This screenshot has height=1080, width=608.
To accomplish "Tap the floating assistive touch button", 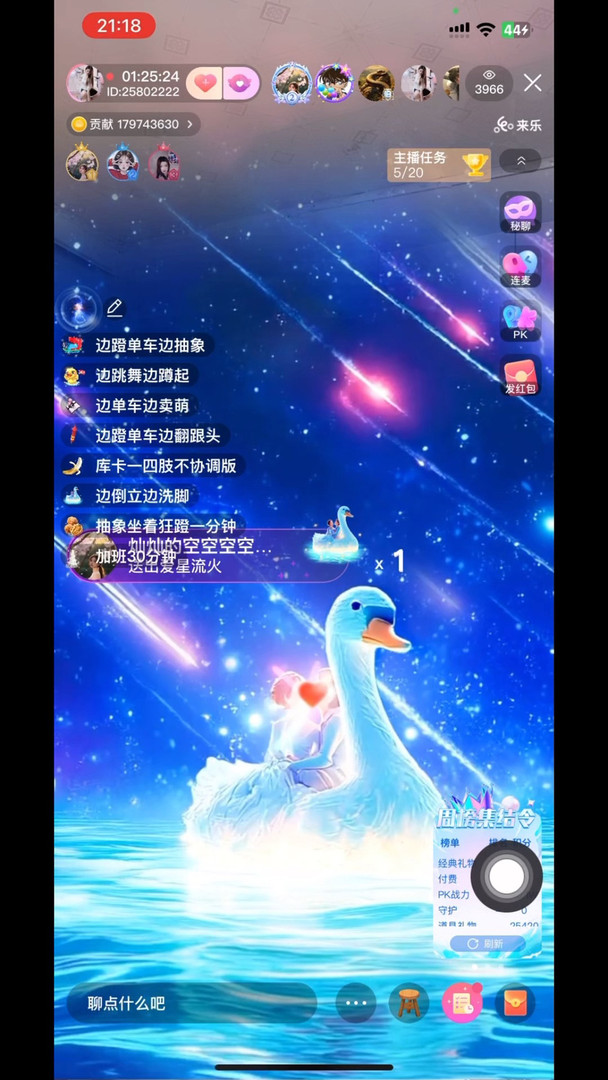I will click(x=506, y=877).
